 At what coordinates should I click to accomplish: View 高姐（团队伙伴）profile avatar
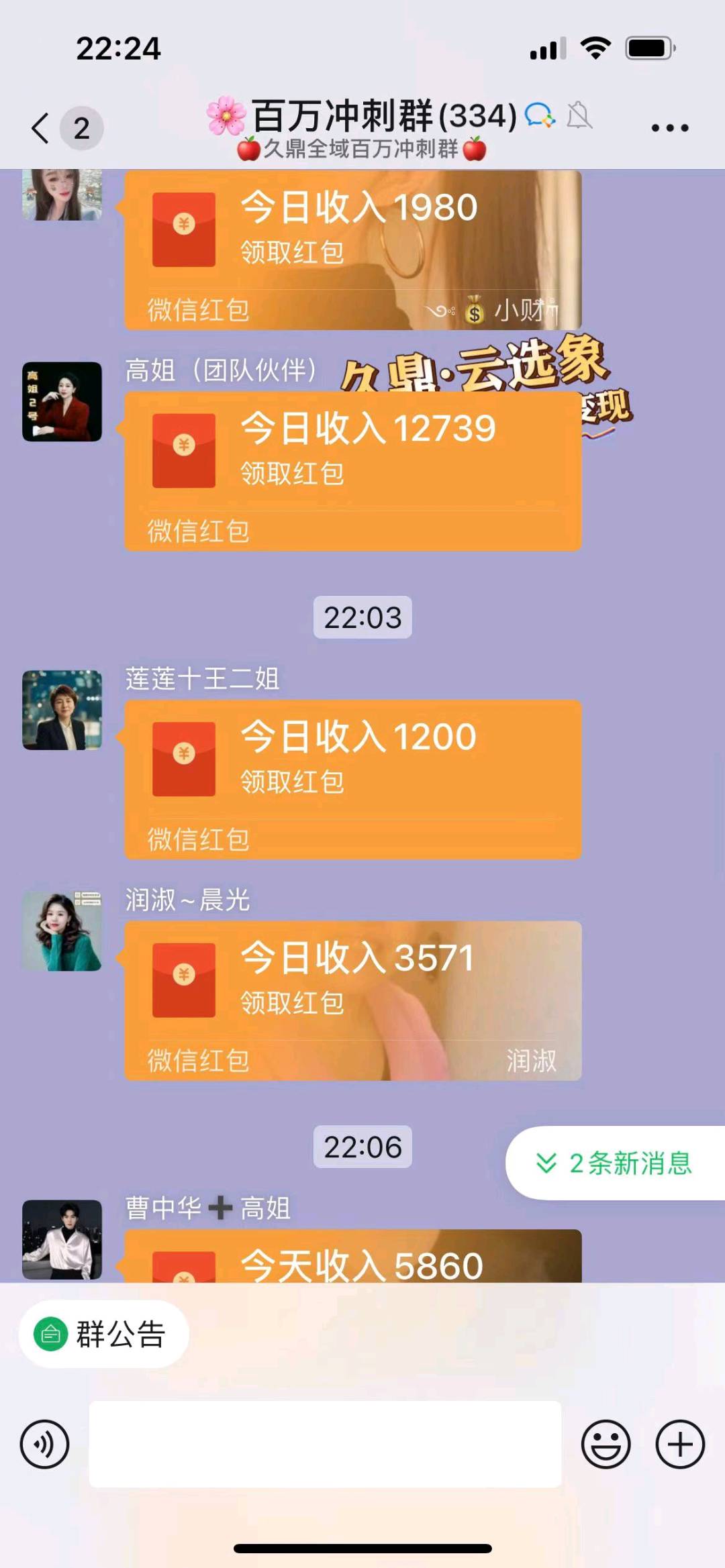click(x=62, y=401)
